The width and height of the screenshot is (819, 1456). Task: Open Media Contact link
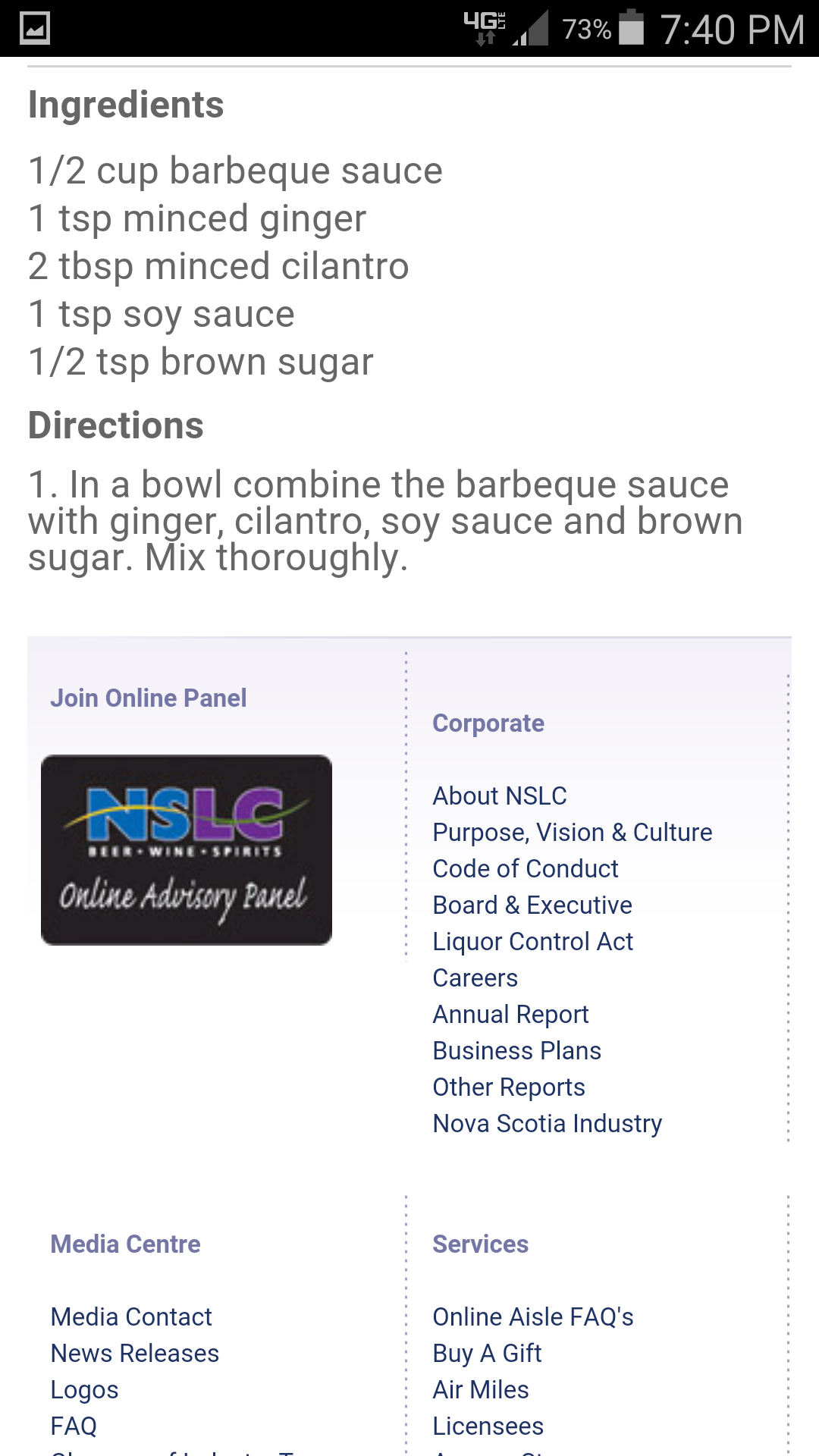[131, 1316]
